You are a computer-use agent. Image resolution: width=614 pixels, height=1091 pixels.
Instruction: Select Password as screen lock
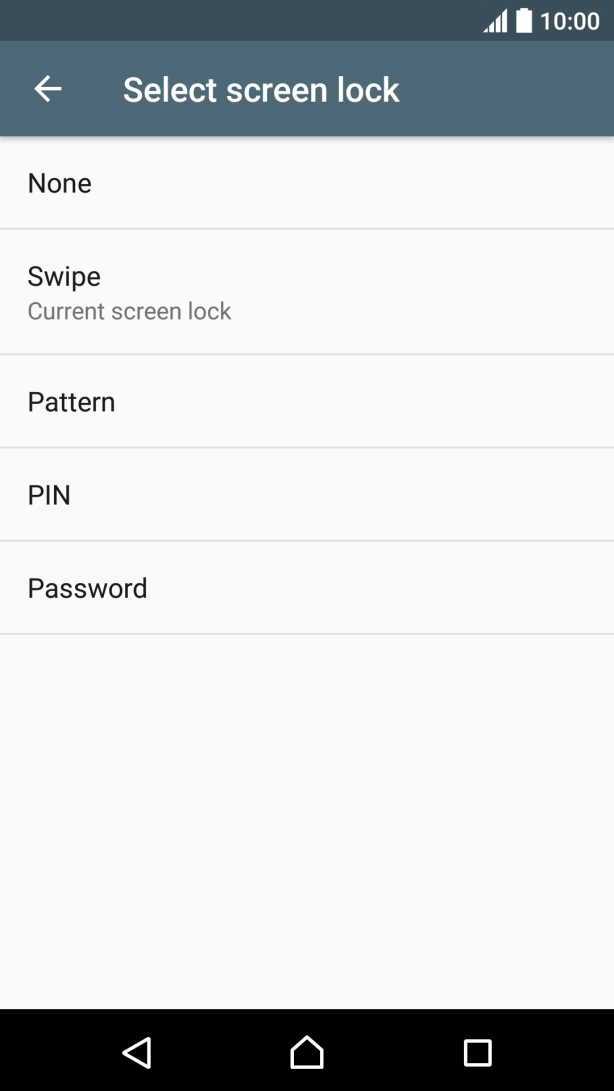(x=307, y=588)
